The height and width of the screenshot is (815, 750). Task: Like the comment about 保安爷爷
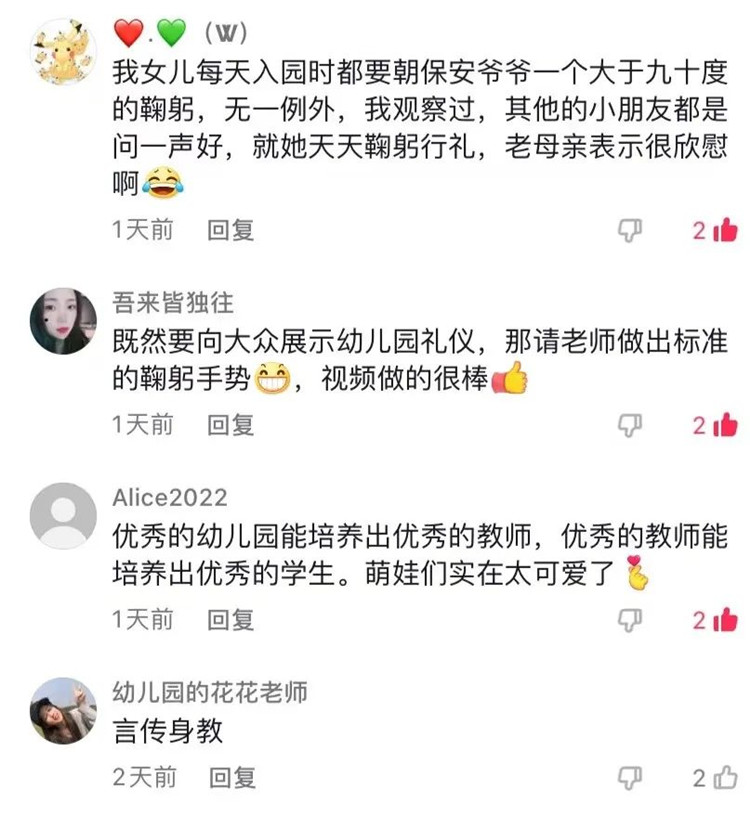pos(726,231)
